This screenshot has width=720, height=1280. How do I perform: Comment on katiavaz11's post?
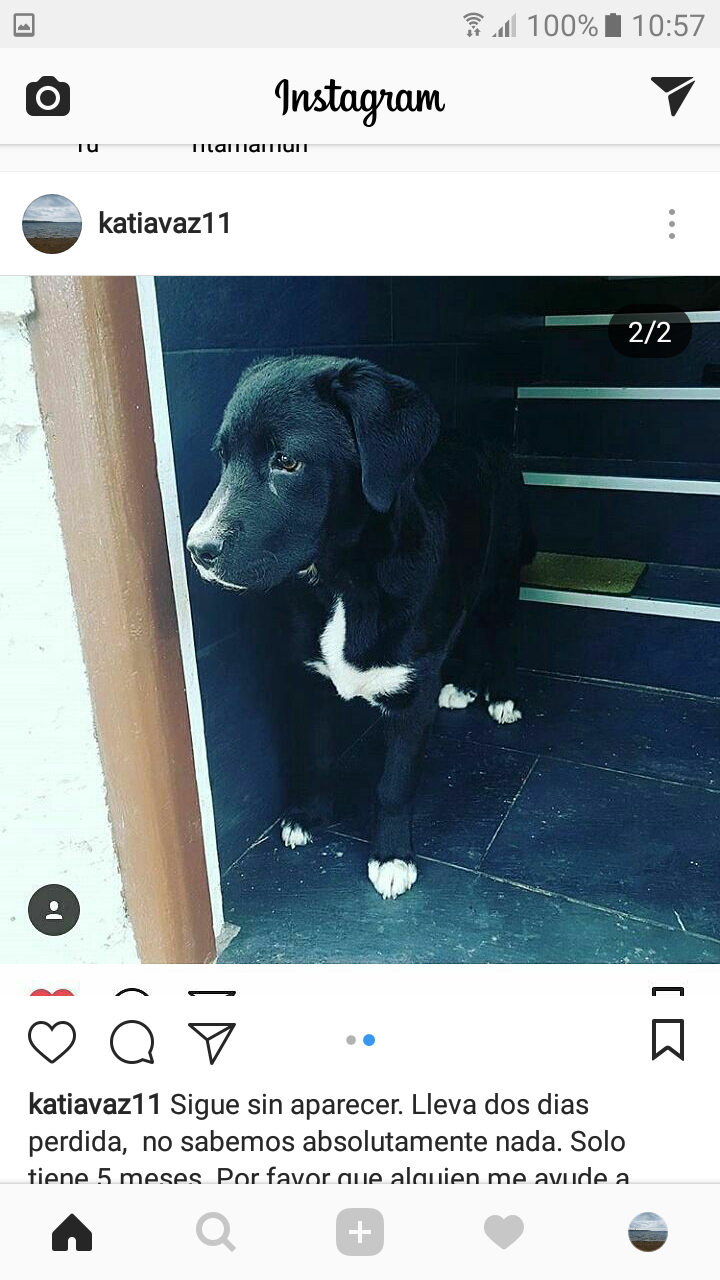(x=132, y=1042)
